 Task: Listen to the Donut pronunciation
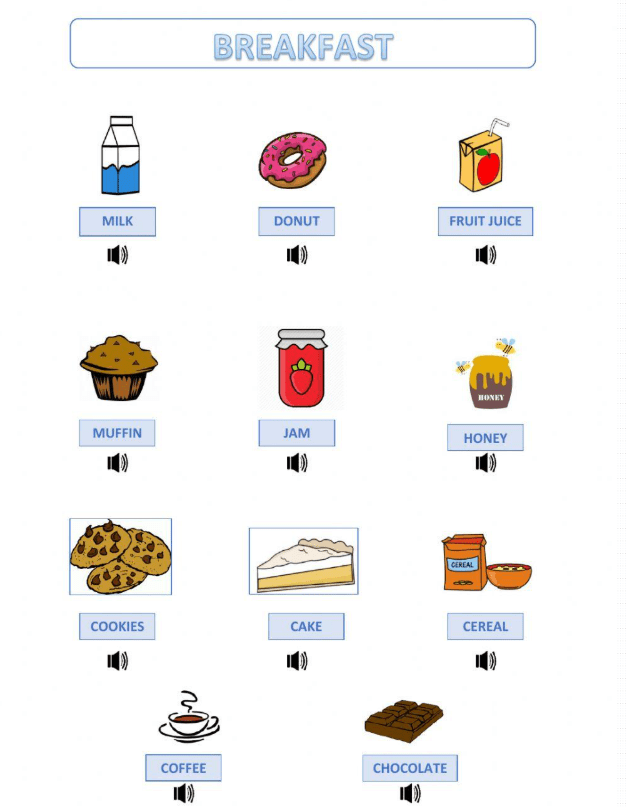click(297, 255)
